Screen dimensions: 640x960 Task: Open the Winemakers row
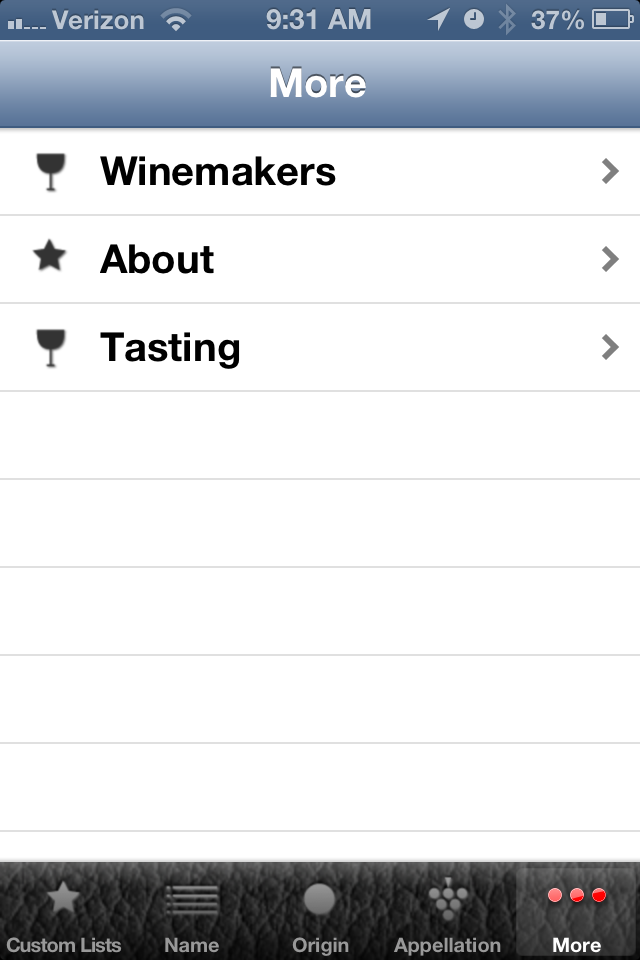[320, 172]
